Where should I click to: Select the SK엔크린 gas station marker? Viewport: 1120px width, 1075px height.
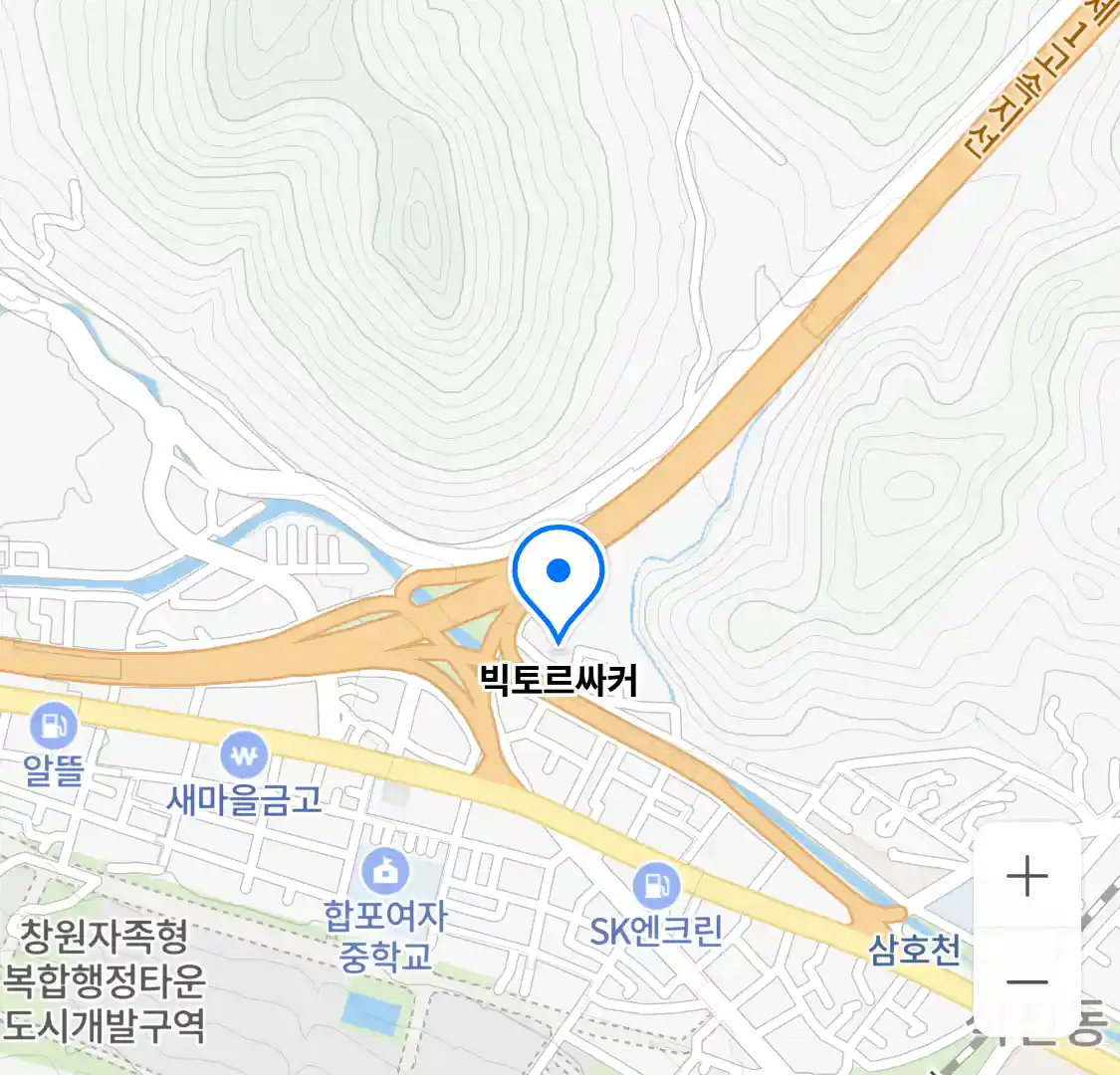point(656,885)
